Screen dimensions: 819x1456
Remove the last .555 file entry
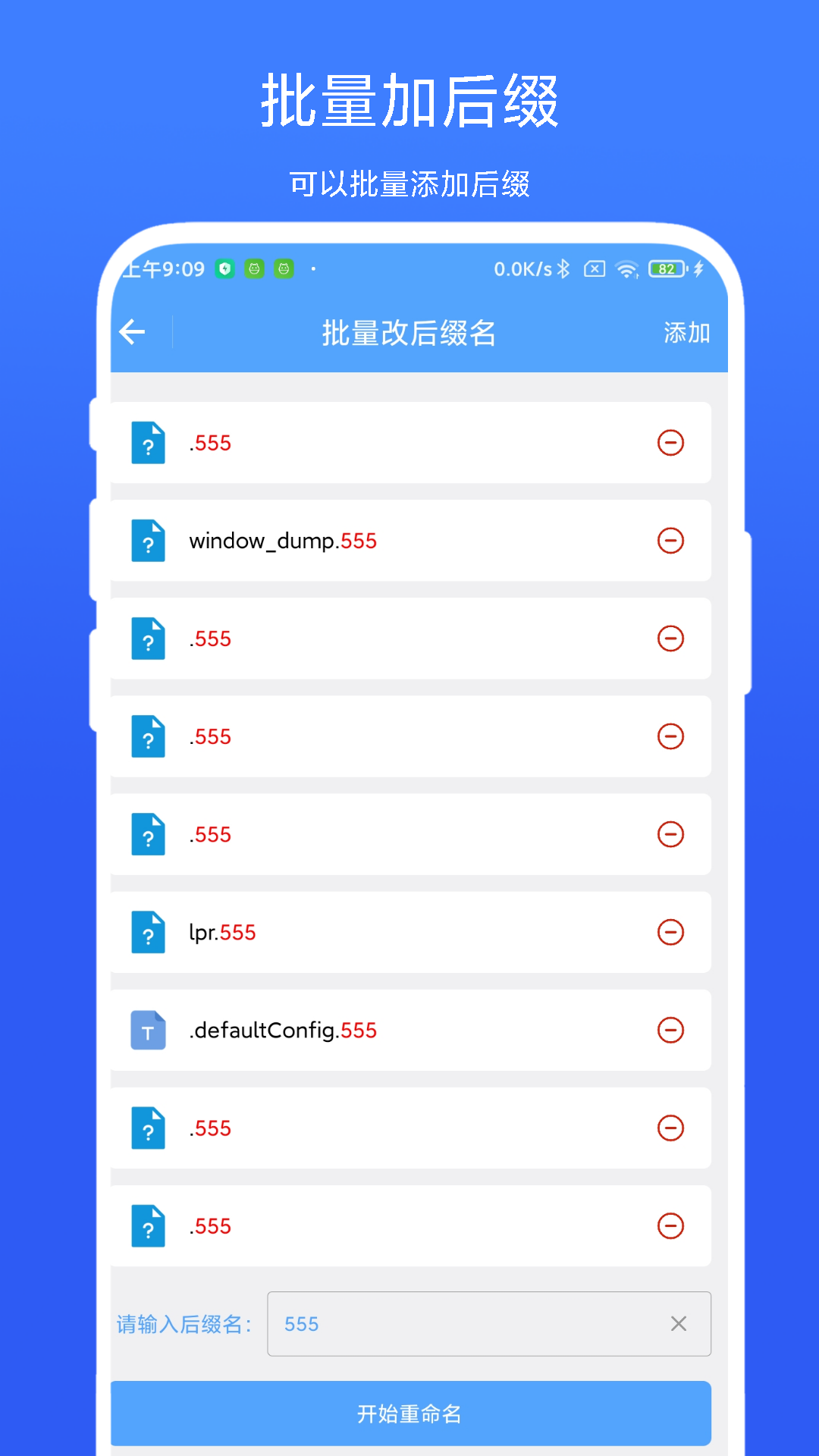click(670, 1225)
